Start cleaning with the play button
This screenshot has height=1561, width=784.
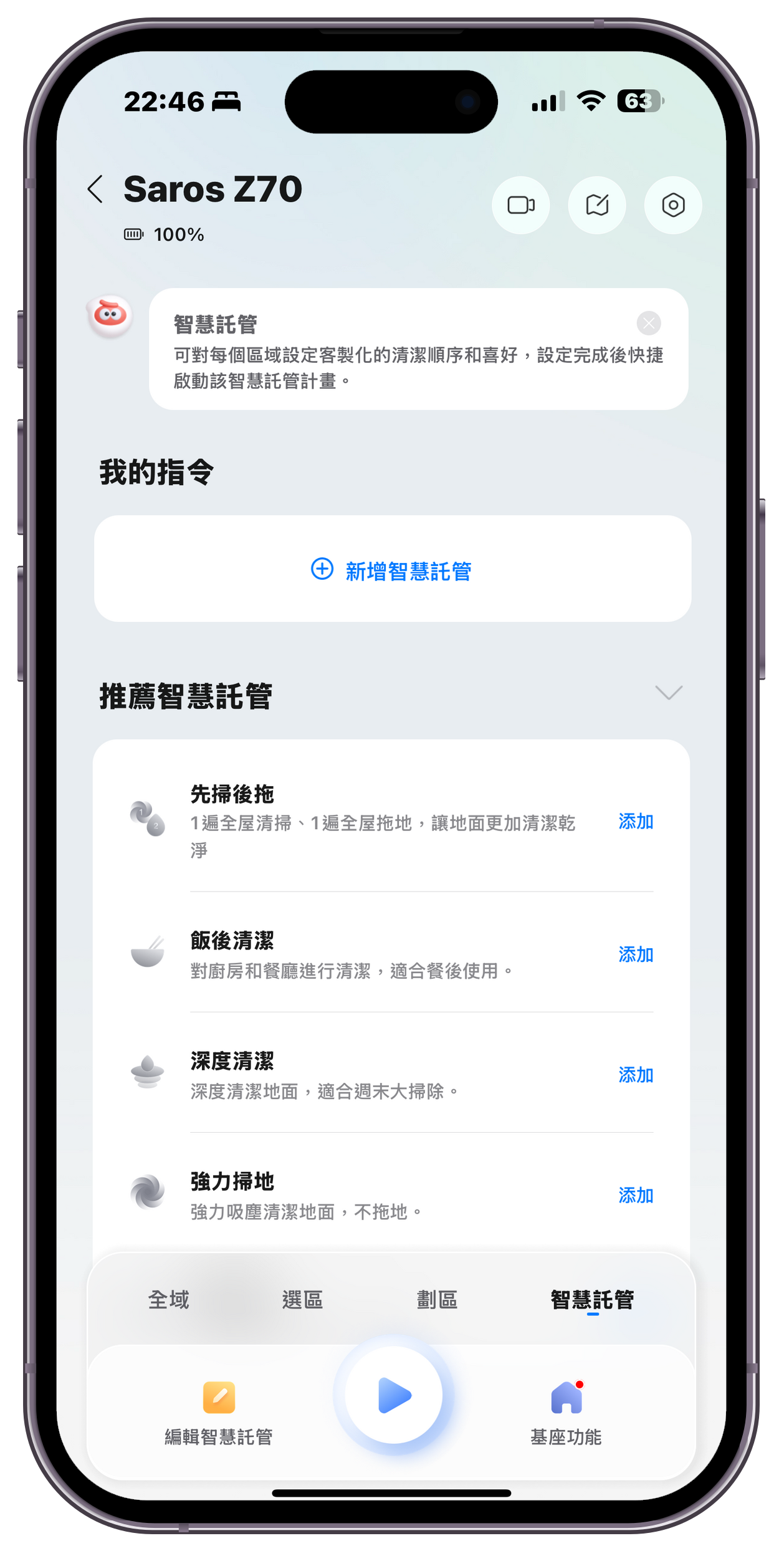pos(394,1395)
